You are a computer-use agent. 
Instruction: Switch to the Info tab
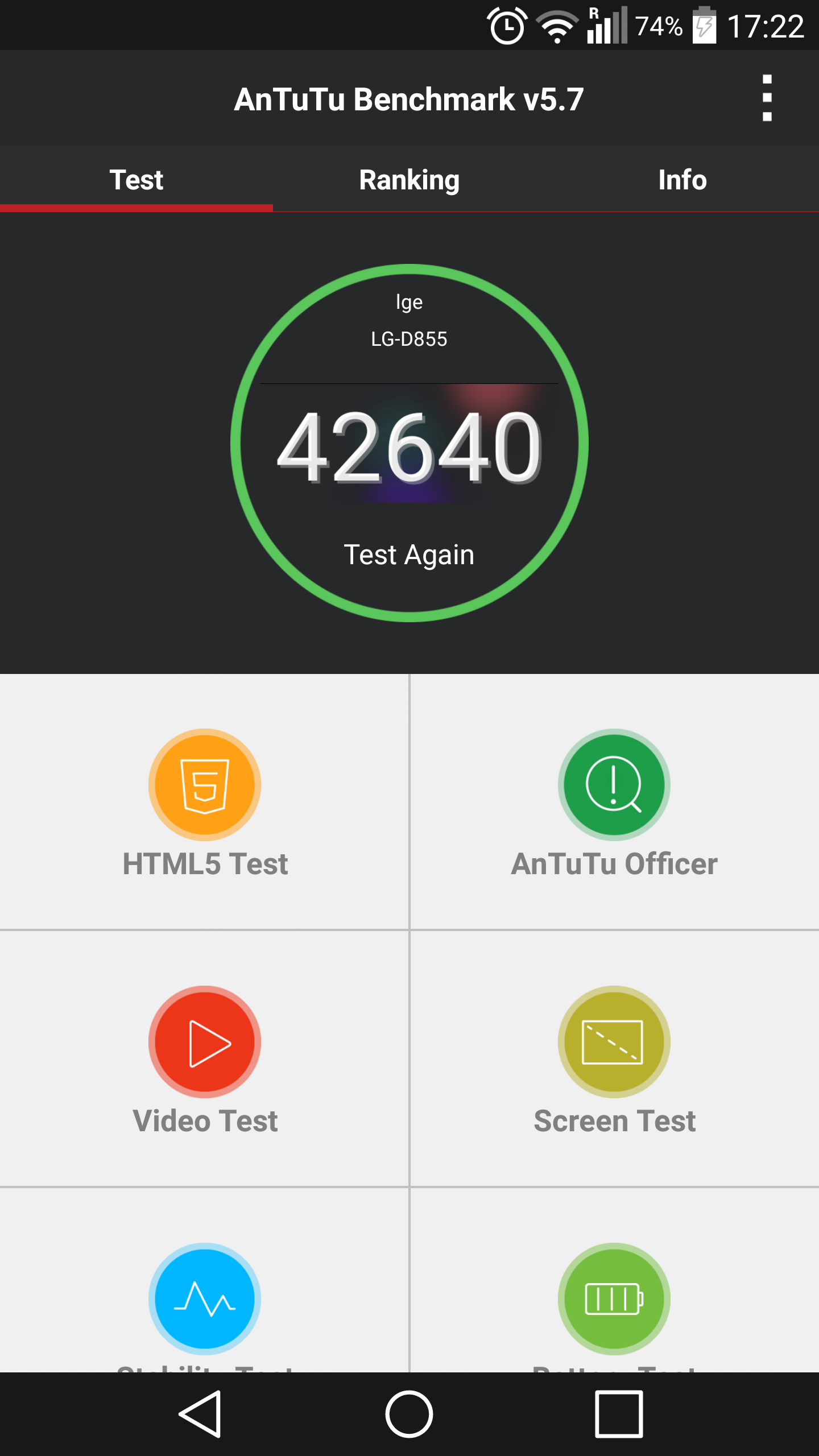click(682, 180)
